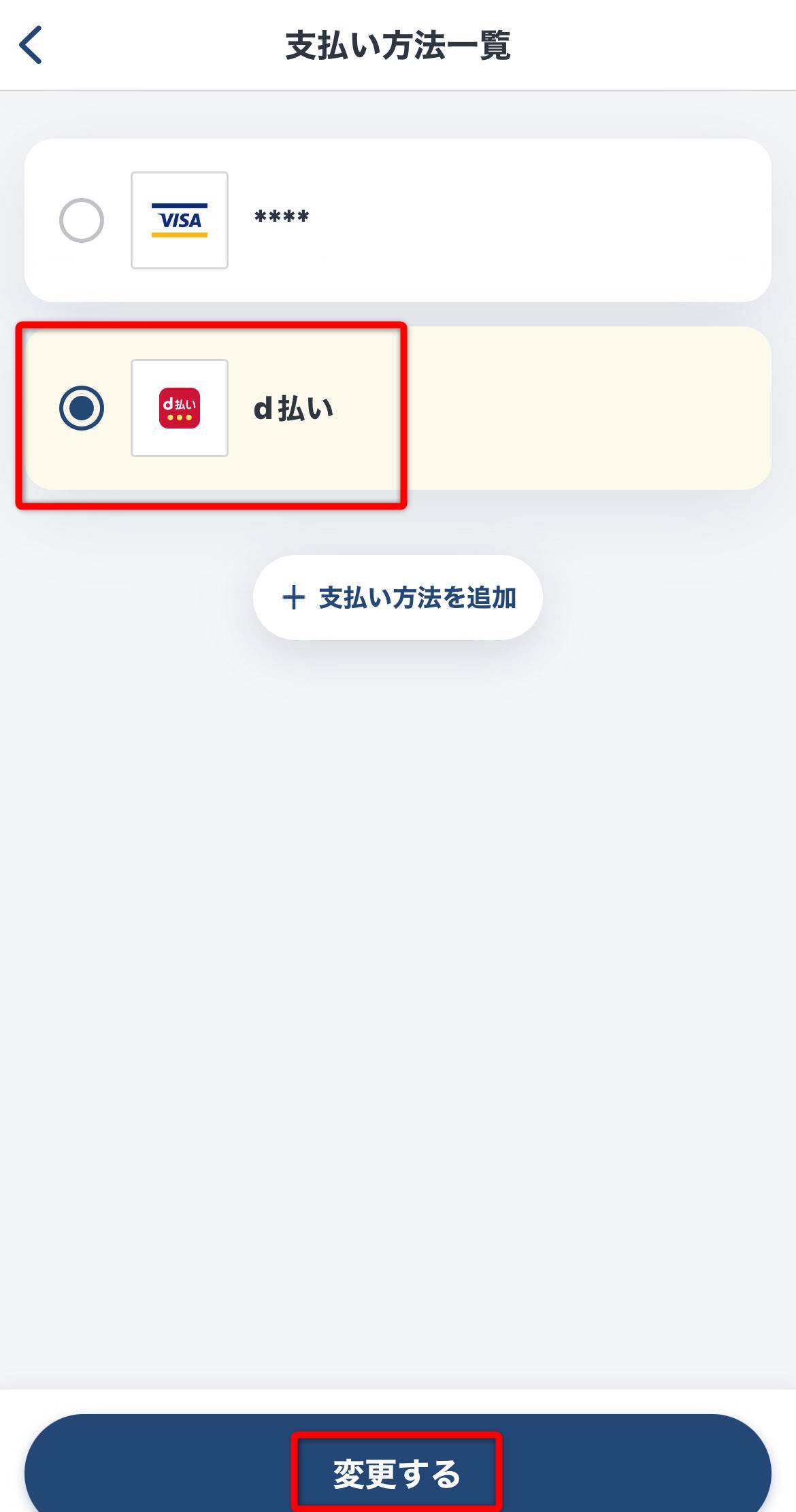Screen dimensions: 796x1512
Task: Select the VISA card radio button
Action: click(x=82, y=220)
